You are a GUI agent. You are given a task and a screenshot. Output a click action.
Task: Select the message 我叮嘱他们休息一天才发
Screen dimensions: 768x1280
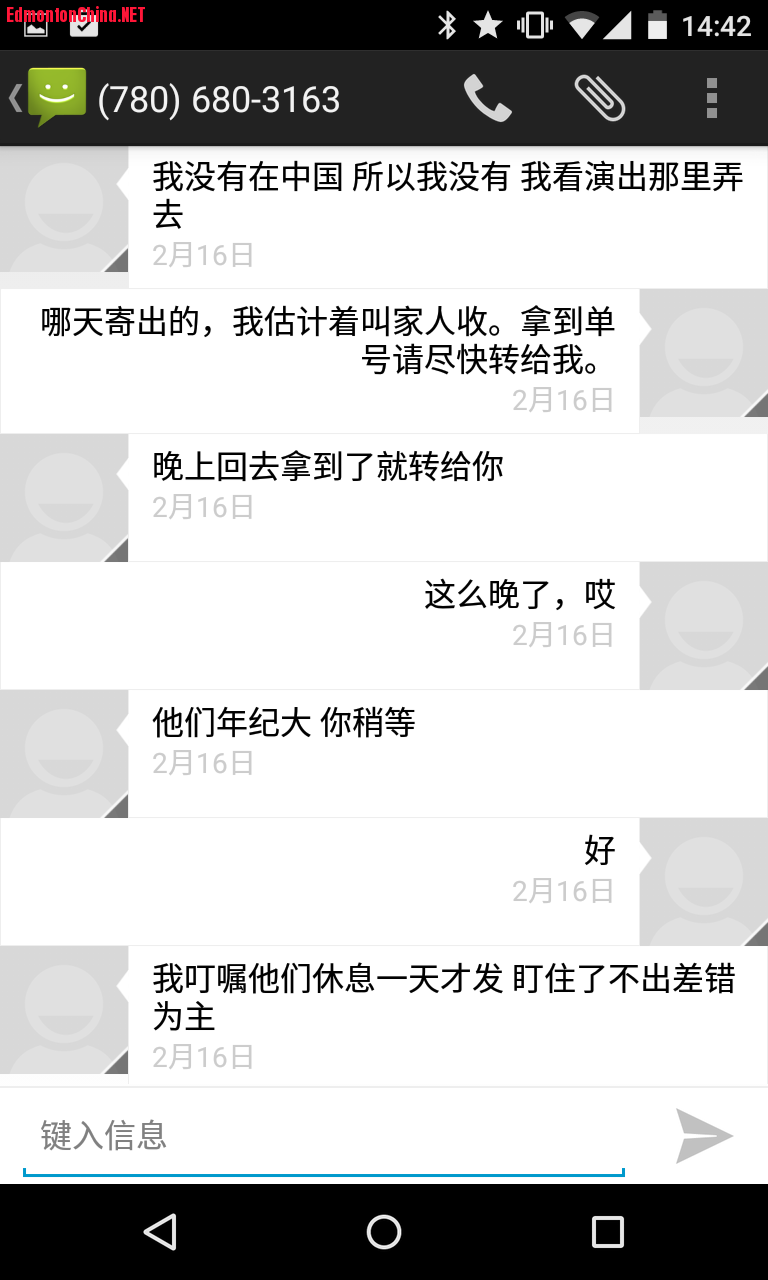tap(445, 1014)
